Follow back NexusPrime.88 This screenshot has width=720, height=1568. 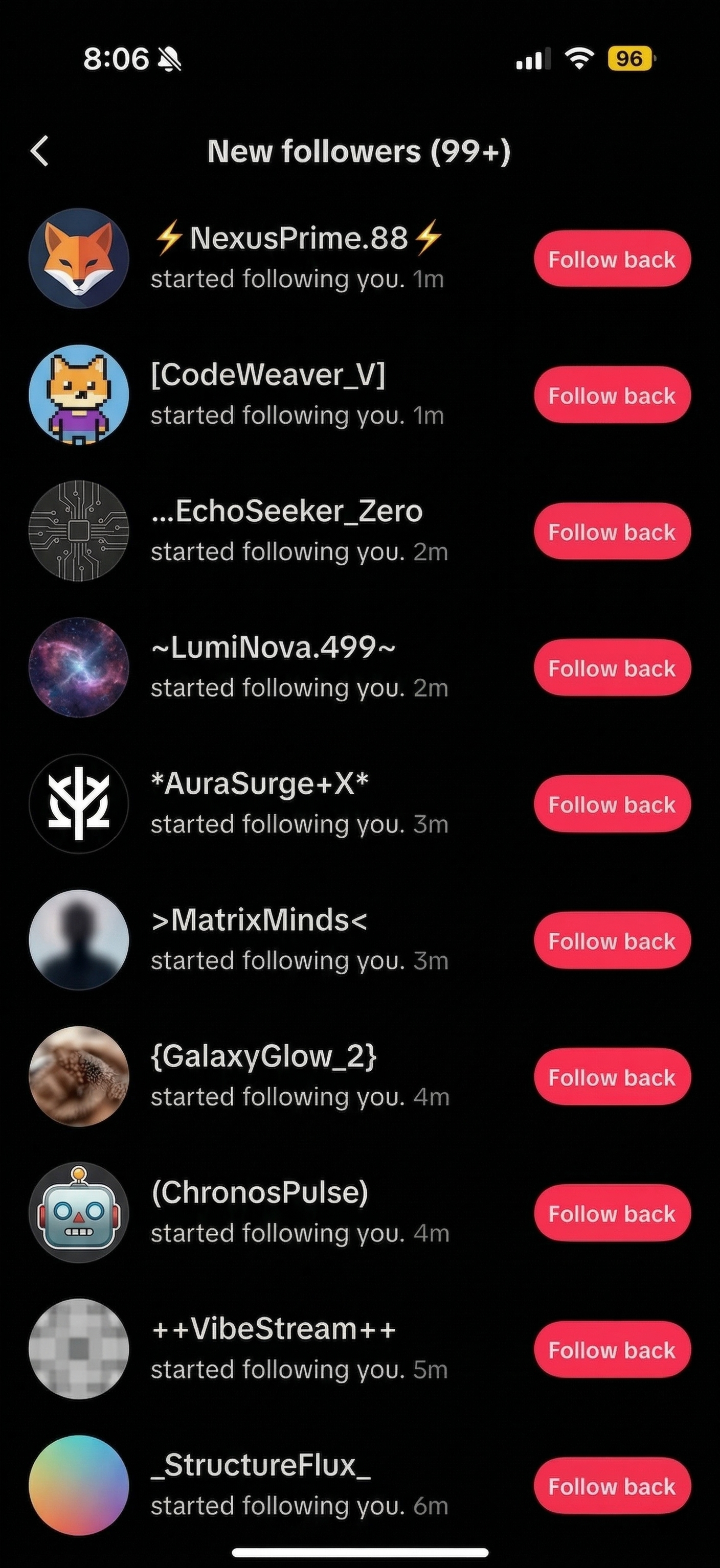click(x=612, y=259)
